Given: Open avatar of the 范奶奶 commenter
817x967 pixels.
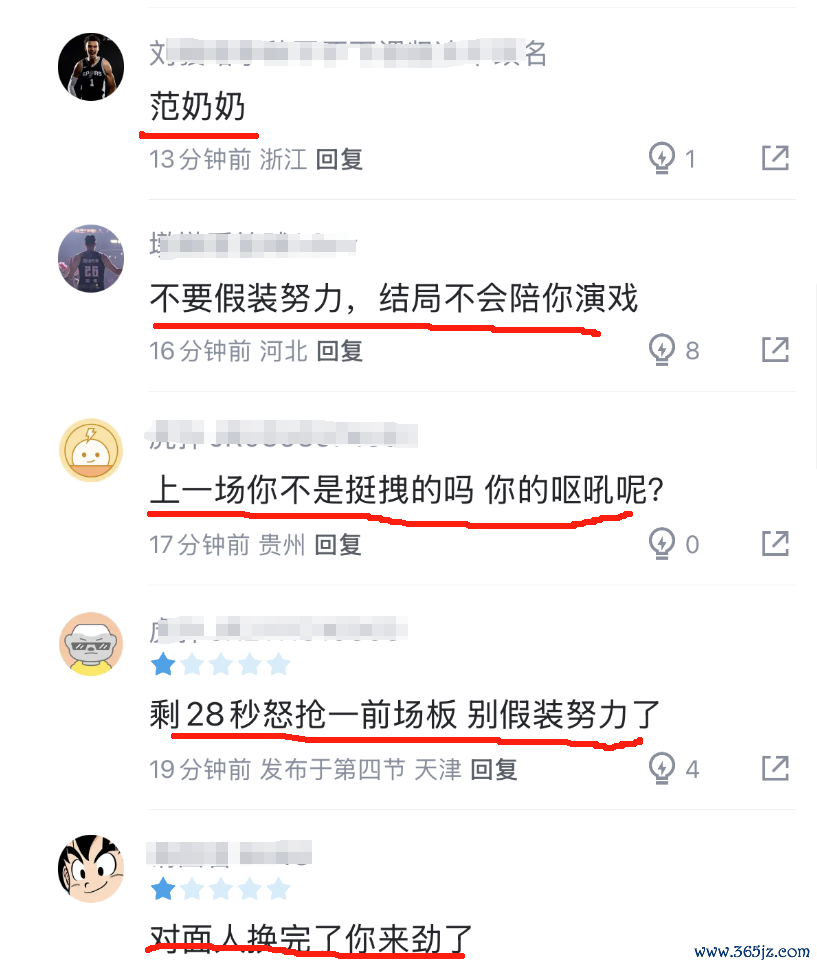Looking at the screenshot, I should click(91, 66).
